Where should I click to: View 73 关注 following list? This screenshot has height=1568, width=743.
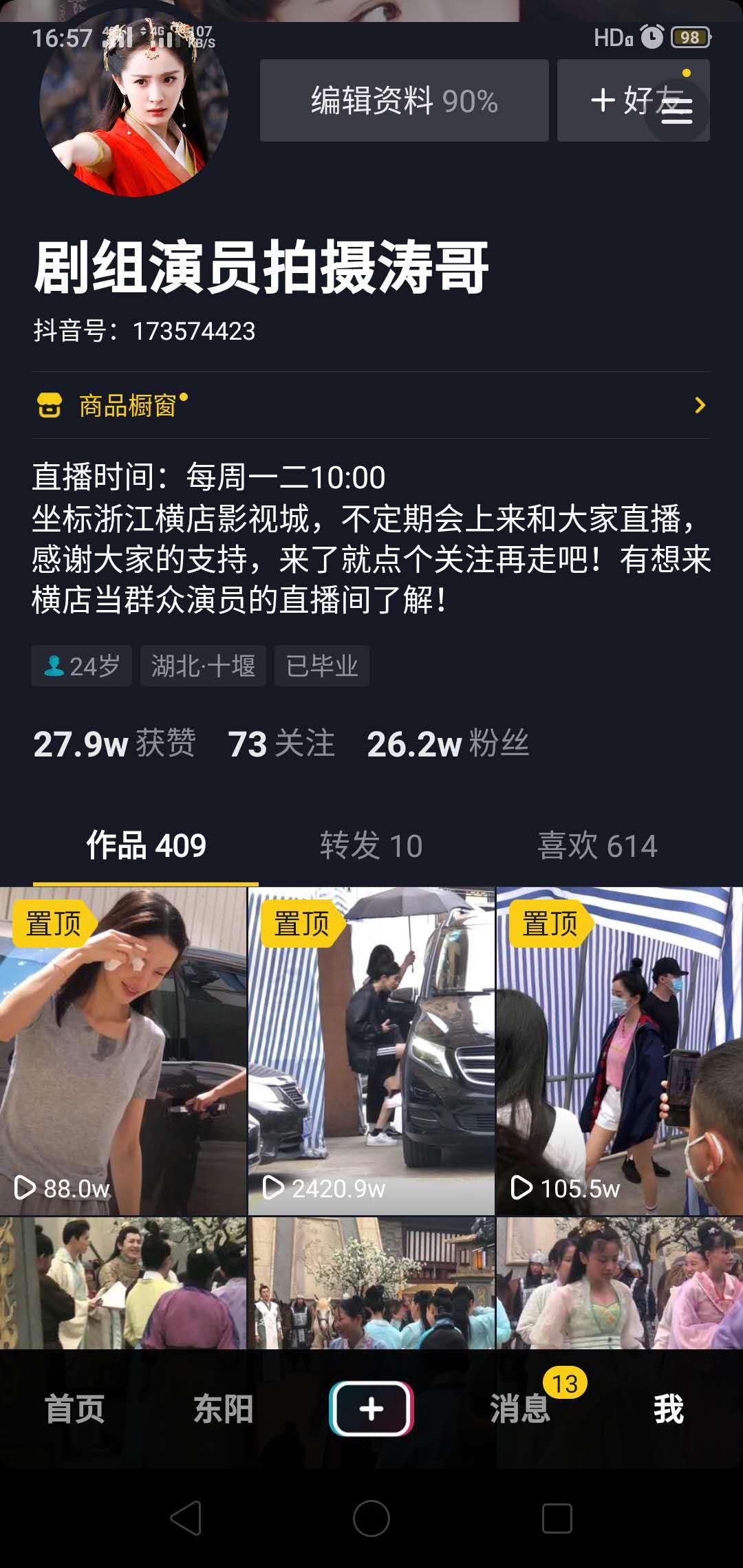click(281, 744)
